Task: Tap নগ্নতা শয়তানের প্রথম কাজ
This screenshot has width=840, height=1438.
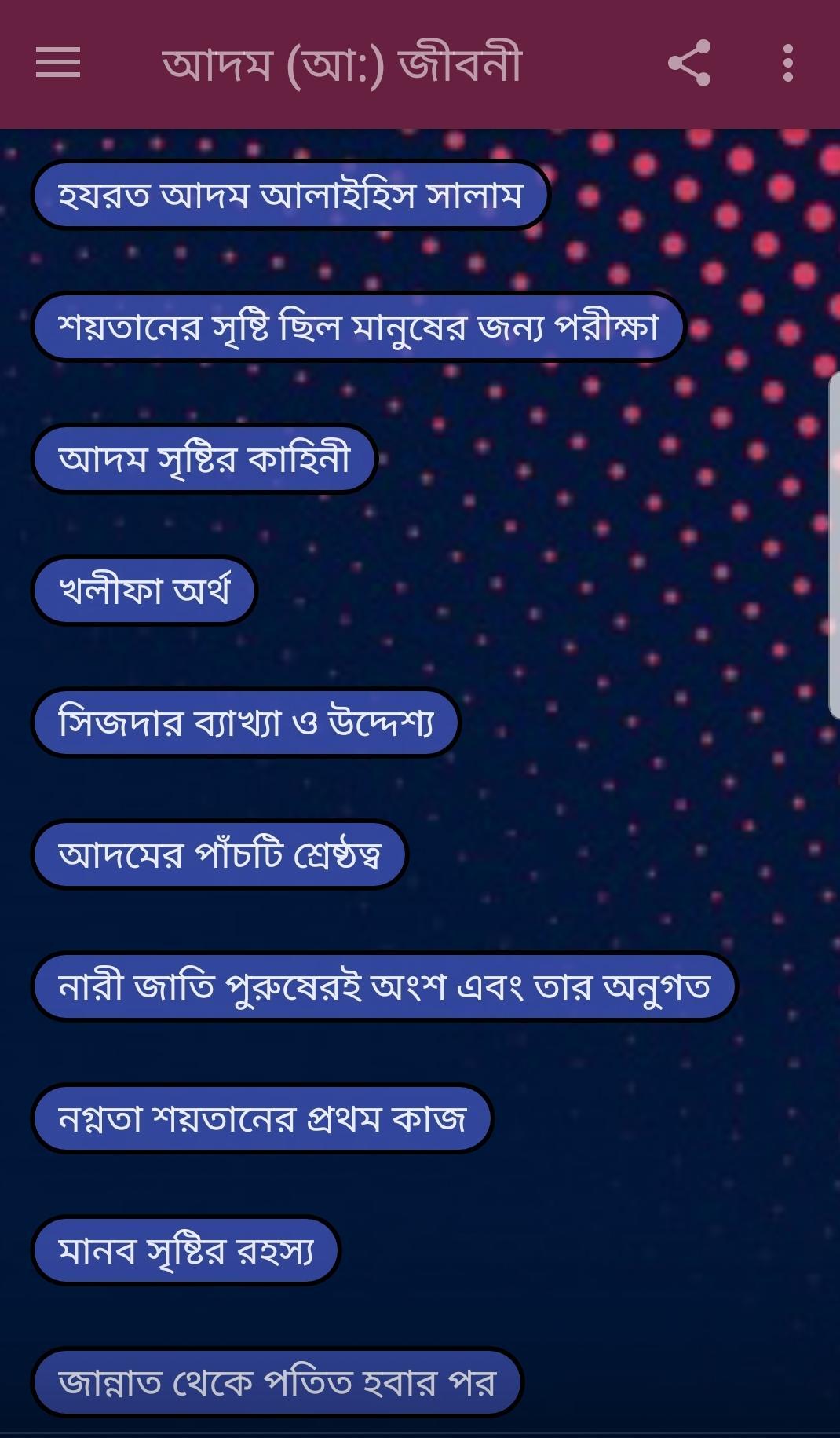Action: (261, 1120)
